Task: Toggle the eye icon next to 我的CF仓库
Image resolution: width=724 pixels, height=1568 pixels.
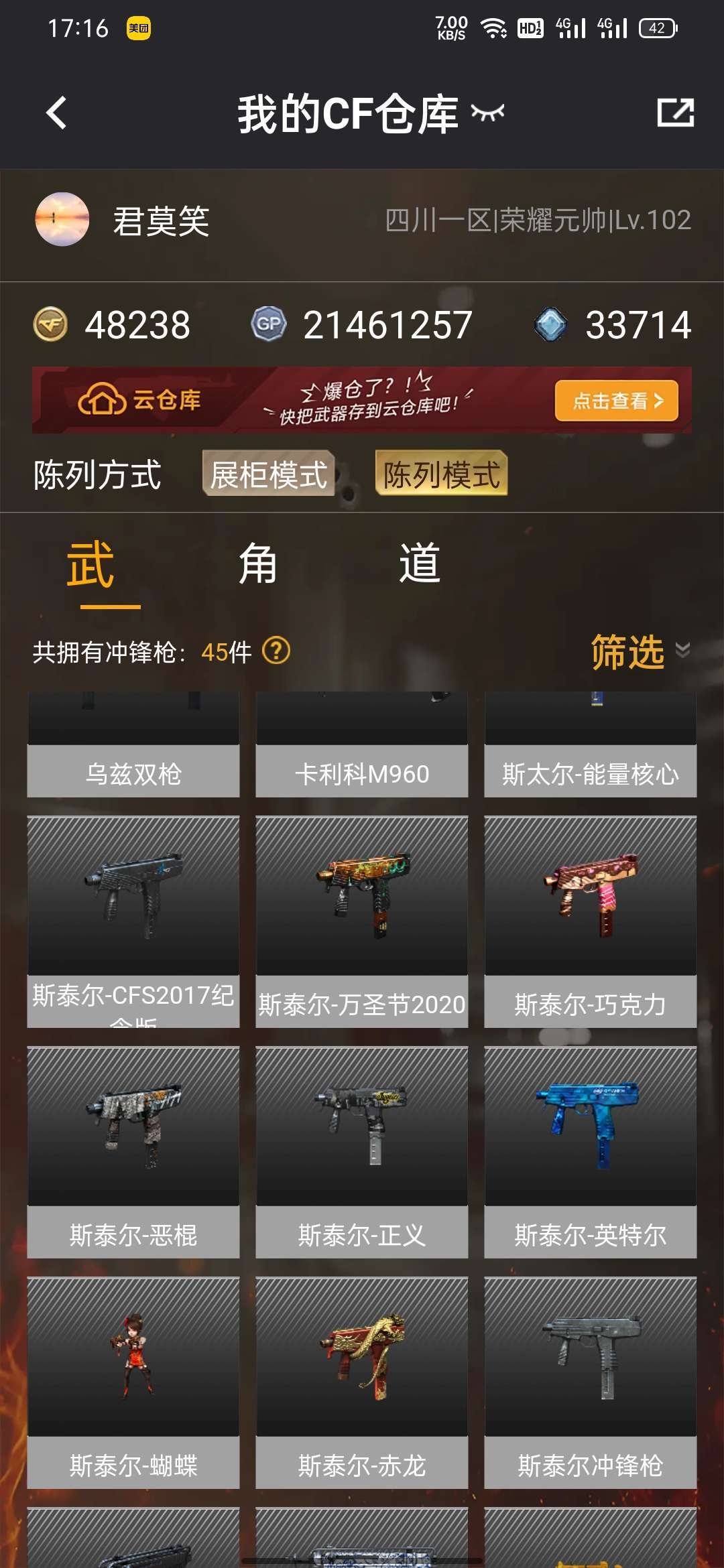Action: click(487, 113)
